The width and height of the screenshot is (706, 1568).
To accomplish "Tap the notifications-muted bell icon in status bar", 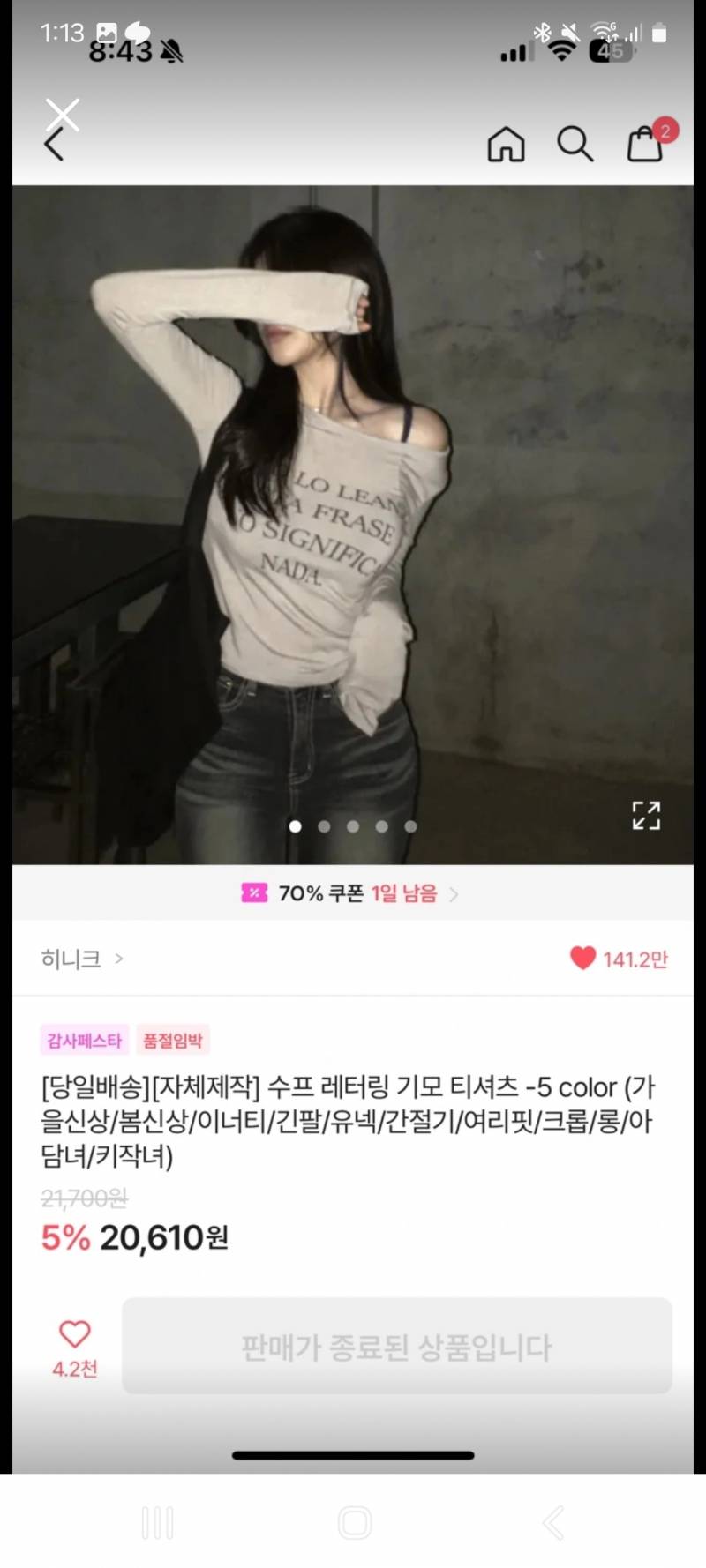I will (x=169, y=51).
